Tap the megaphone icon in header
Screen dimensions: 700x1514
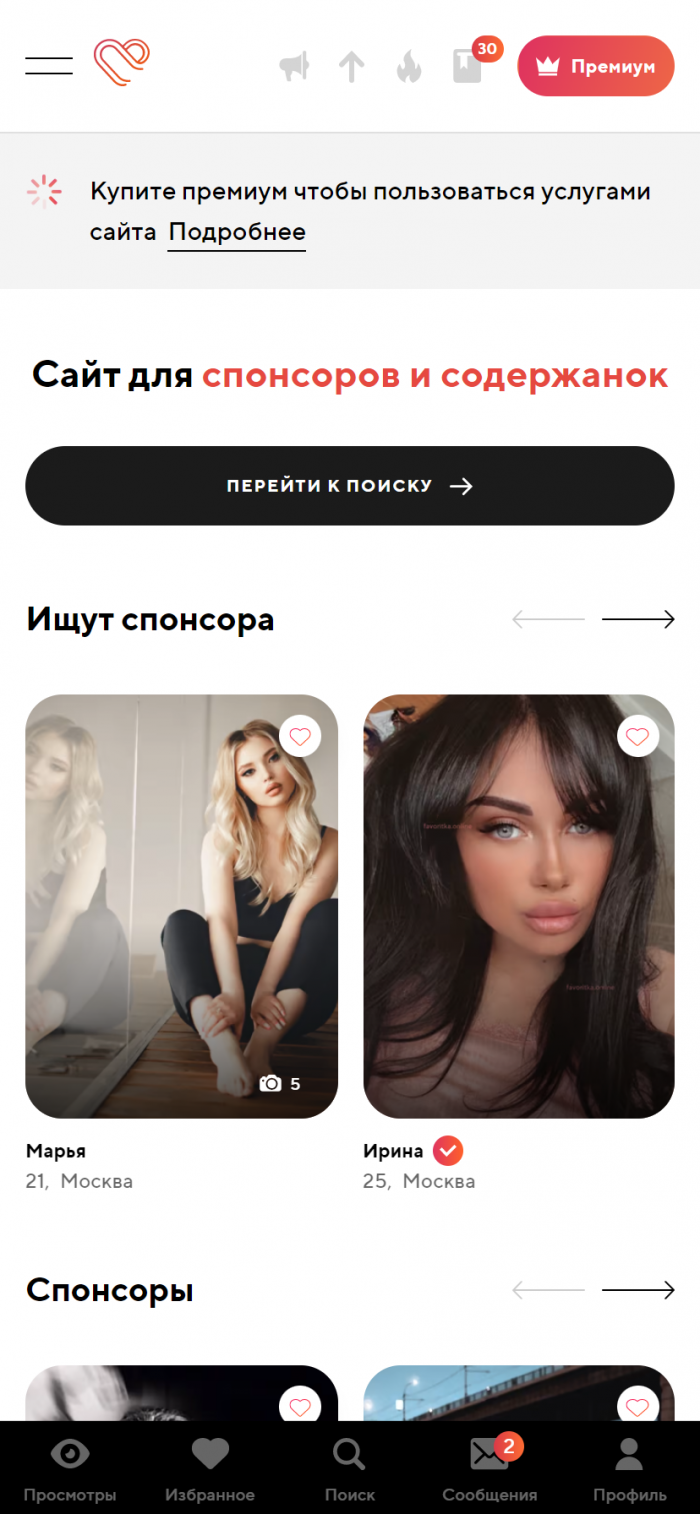click(294, 67)
